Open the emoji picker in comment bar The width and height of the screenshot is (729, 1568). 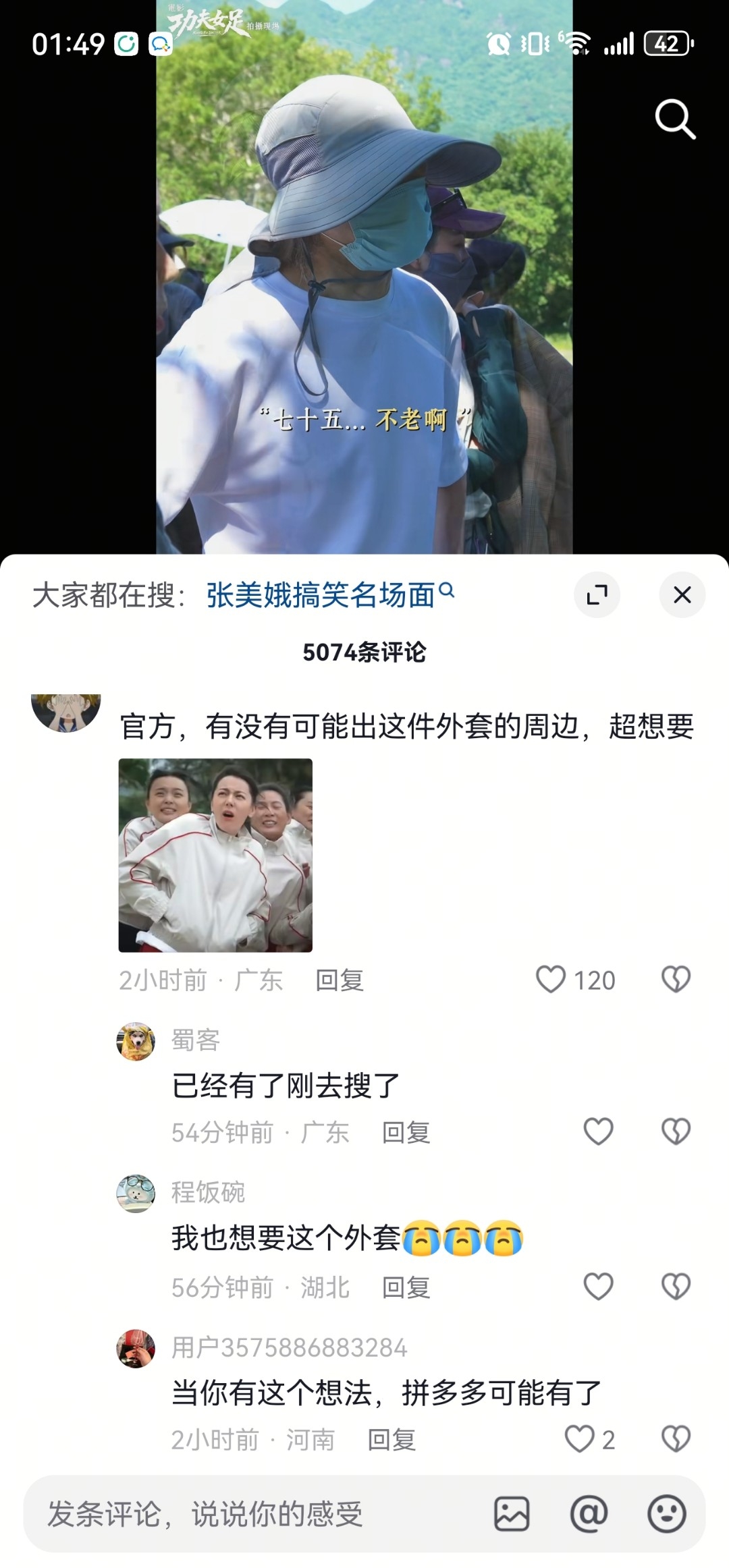pos(667,1514)
